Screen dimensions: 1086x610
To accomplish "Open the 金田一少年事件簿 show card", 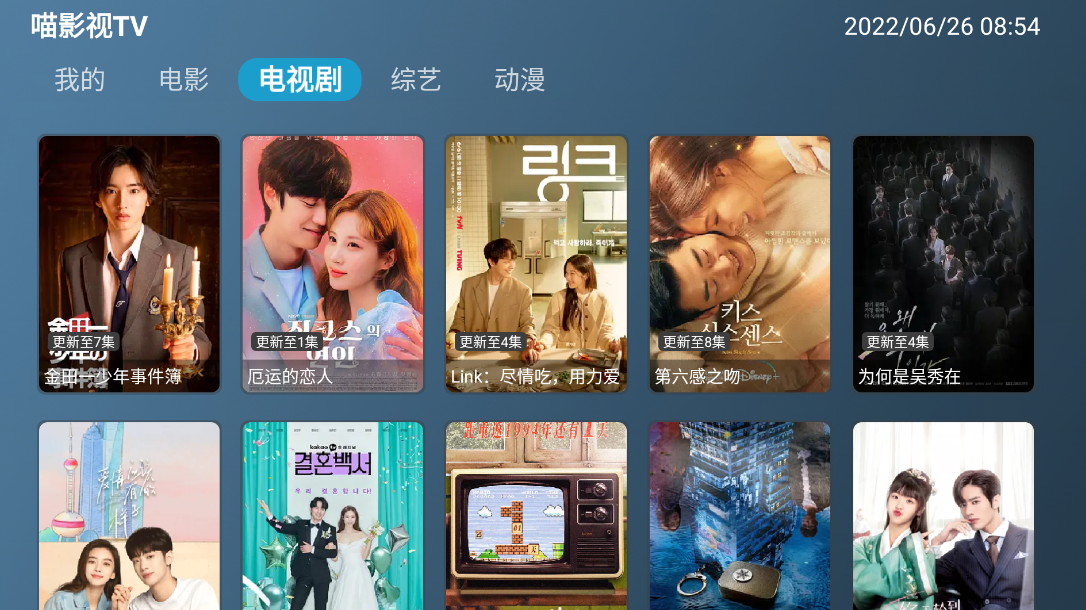I will pos(129,264).
